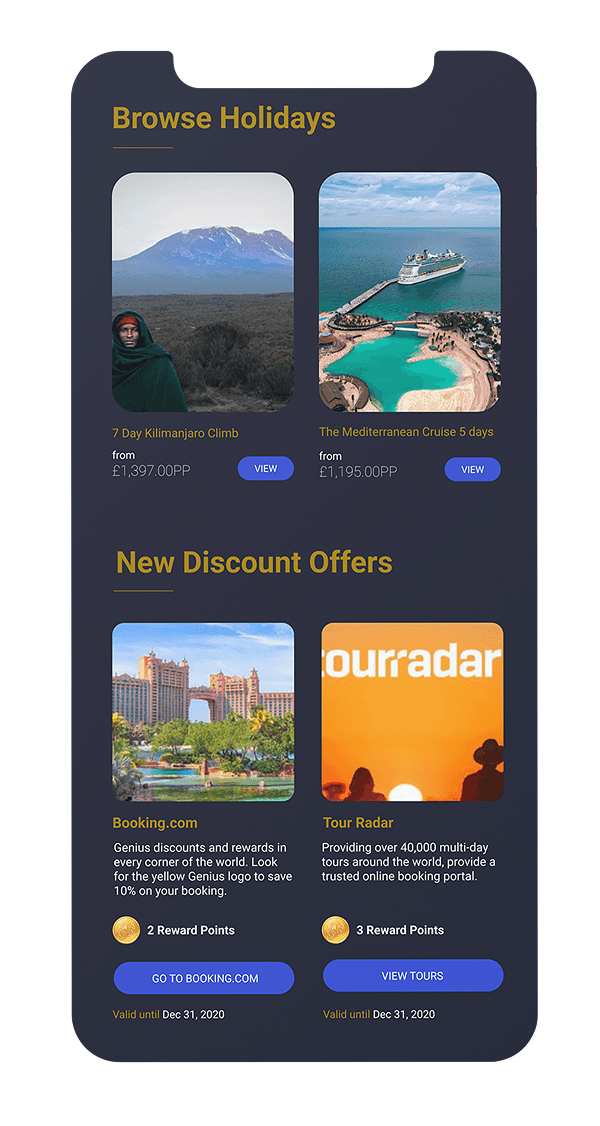
Task: Open the Tour Radar discount offer image
Action: pos(412,712)
